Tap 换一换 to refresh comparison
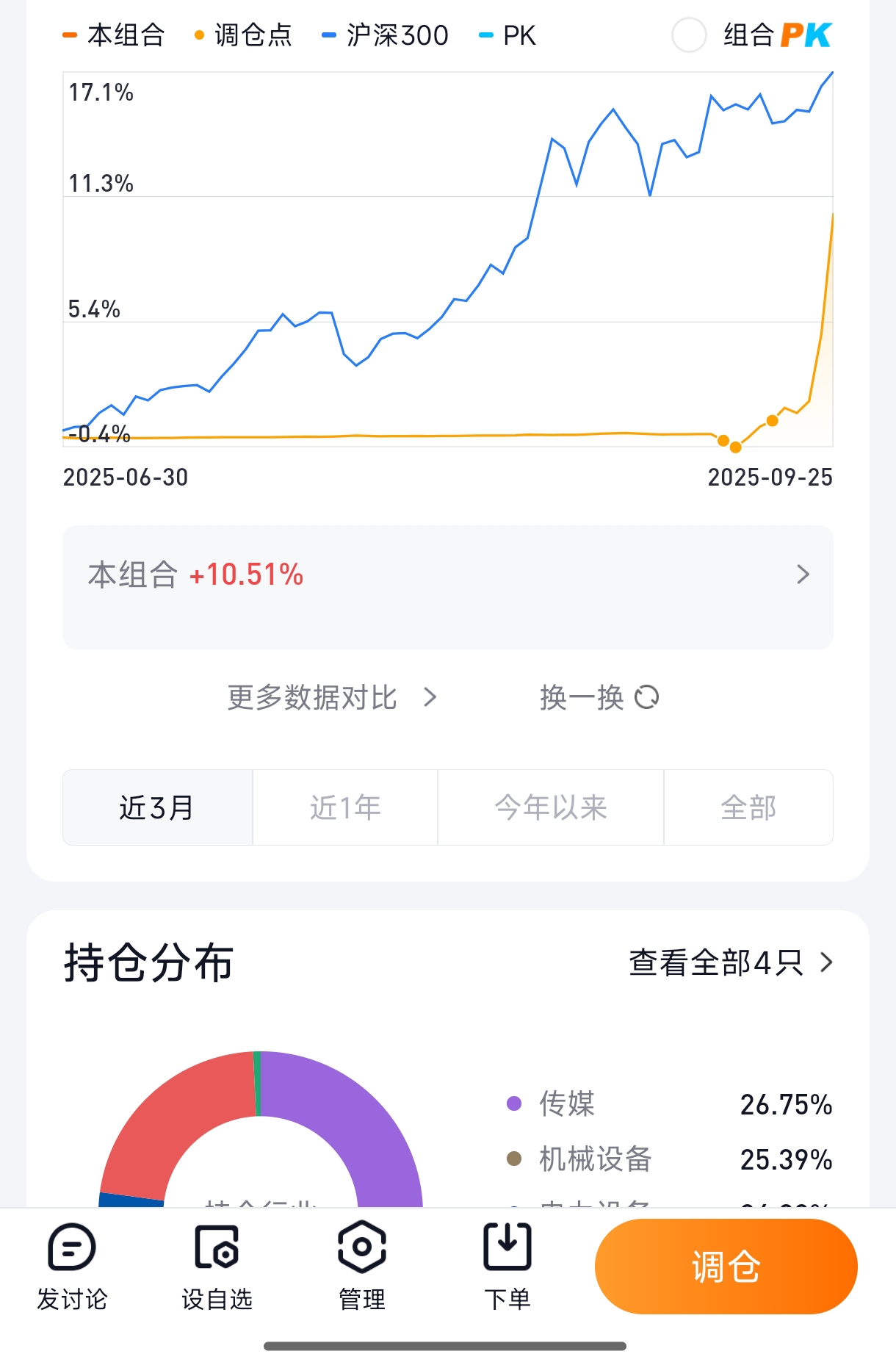Image resolution: width=896 pixels, height=1365 pixels. point(599,697)
